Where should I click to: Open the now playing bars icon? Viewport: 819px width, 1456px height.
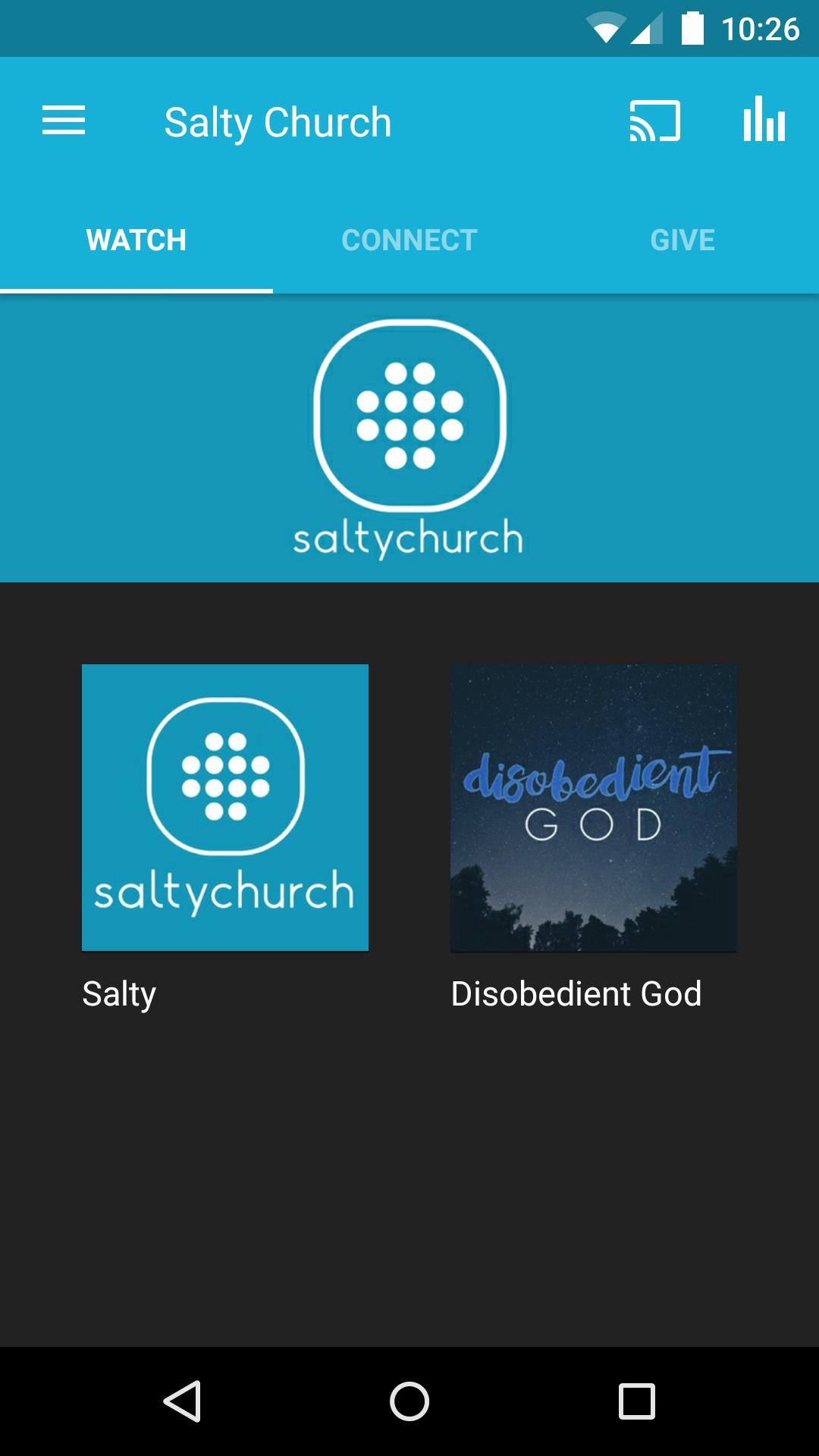click(764, 121)
